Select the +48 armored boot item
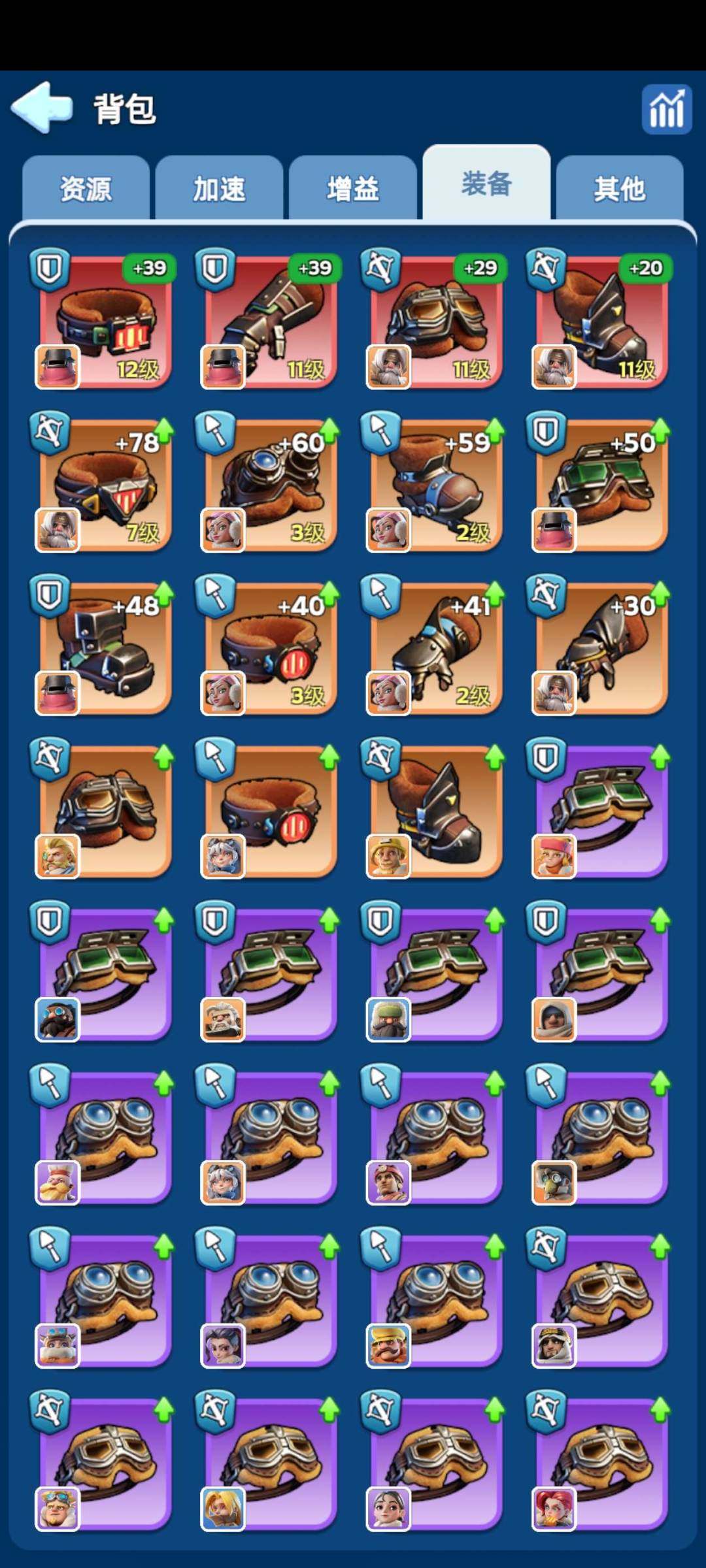The height and width of the screenshot is (1568, 706). pos(105,648)
